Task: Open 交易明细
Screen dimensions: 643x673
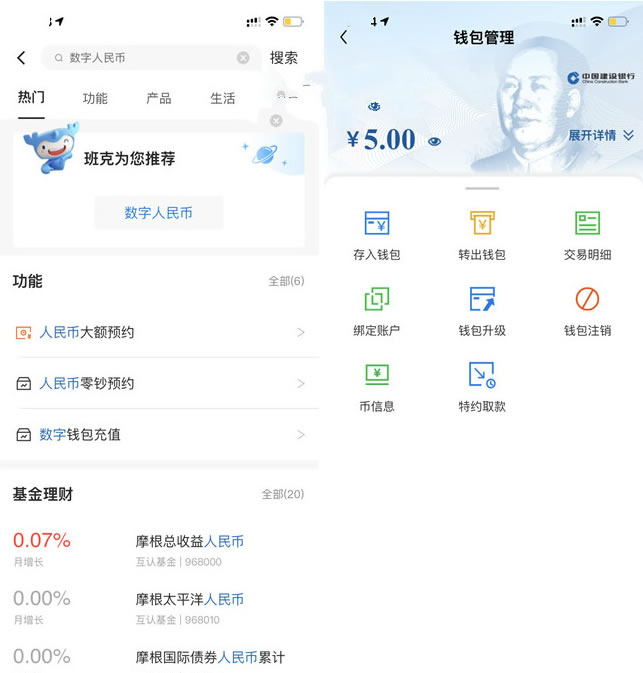Action: click(587, 235)
